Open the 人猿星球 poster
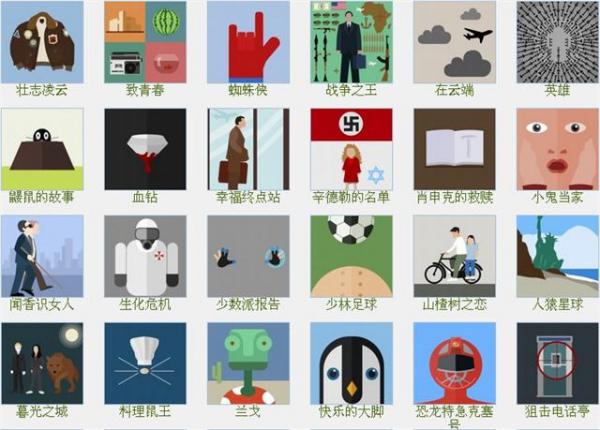Screen dimensions: 600x430 click(557, 256)
